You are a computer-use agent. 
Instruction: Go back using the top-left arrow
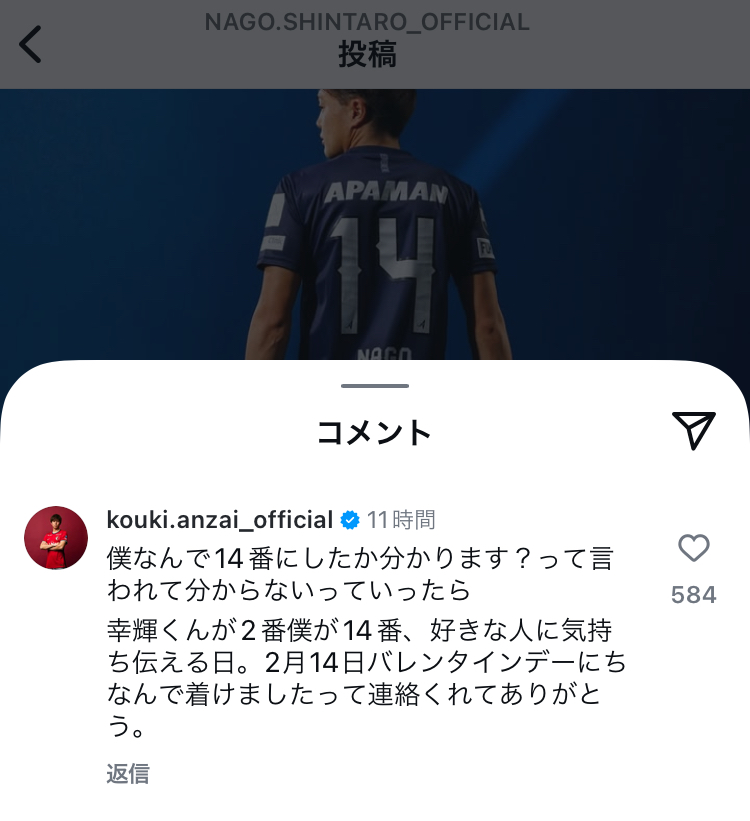coord(31,45)
